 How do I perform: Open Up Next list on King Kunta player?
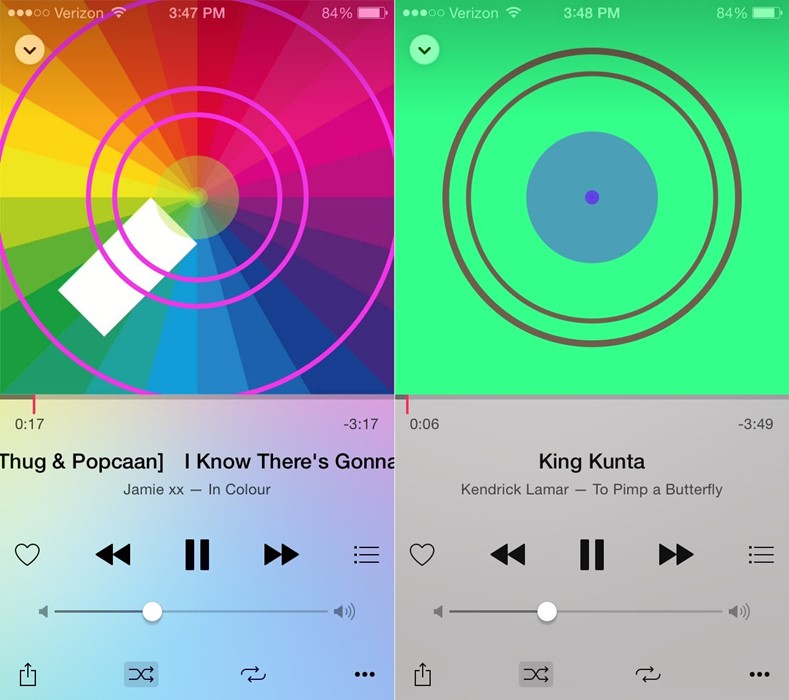click(761, 554)
